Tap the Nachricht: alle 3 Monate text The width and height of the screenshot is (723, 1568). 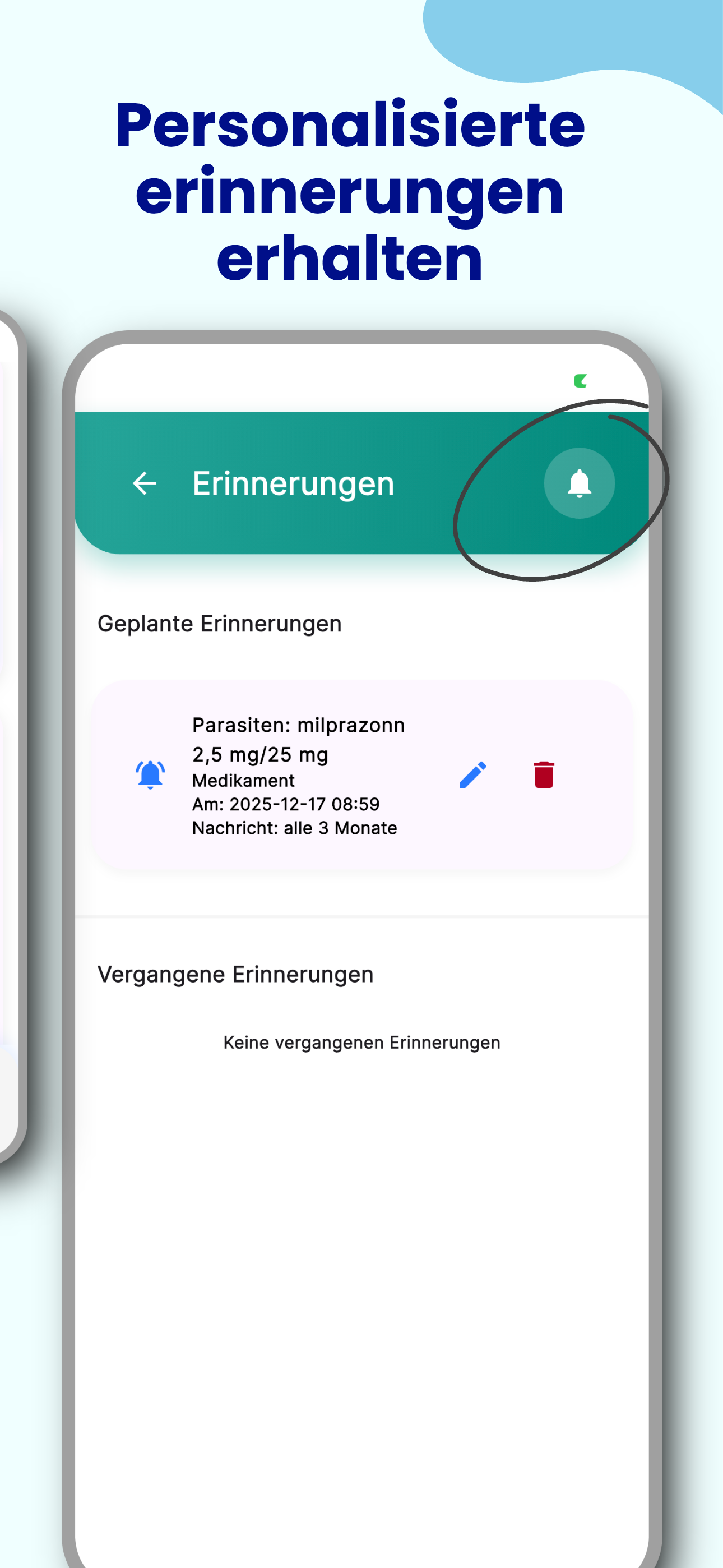tap(294, 827)
